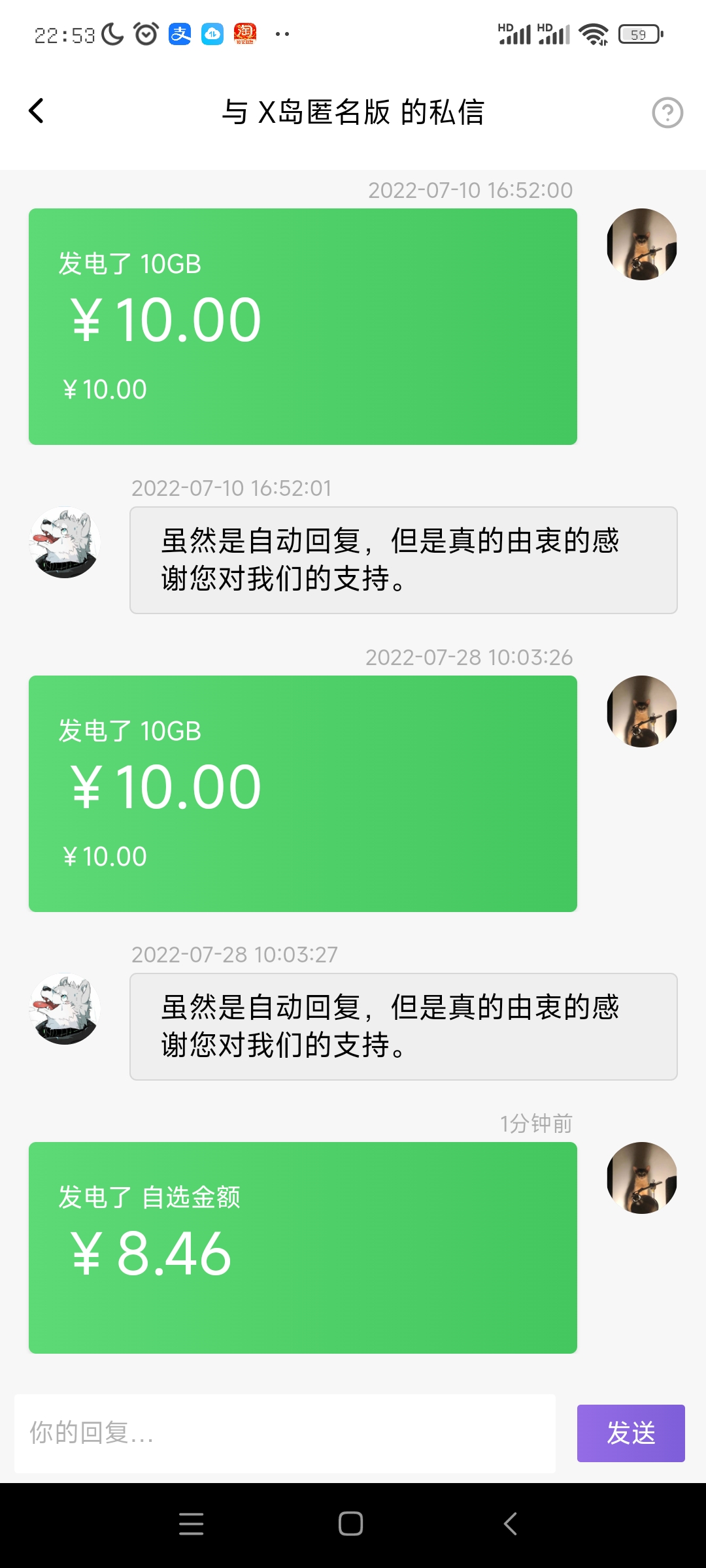Open the help question mark icon
Viewport: 706px width, 1568px height.
coord(667,112)
